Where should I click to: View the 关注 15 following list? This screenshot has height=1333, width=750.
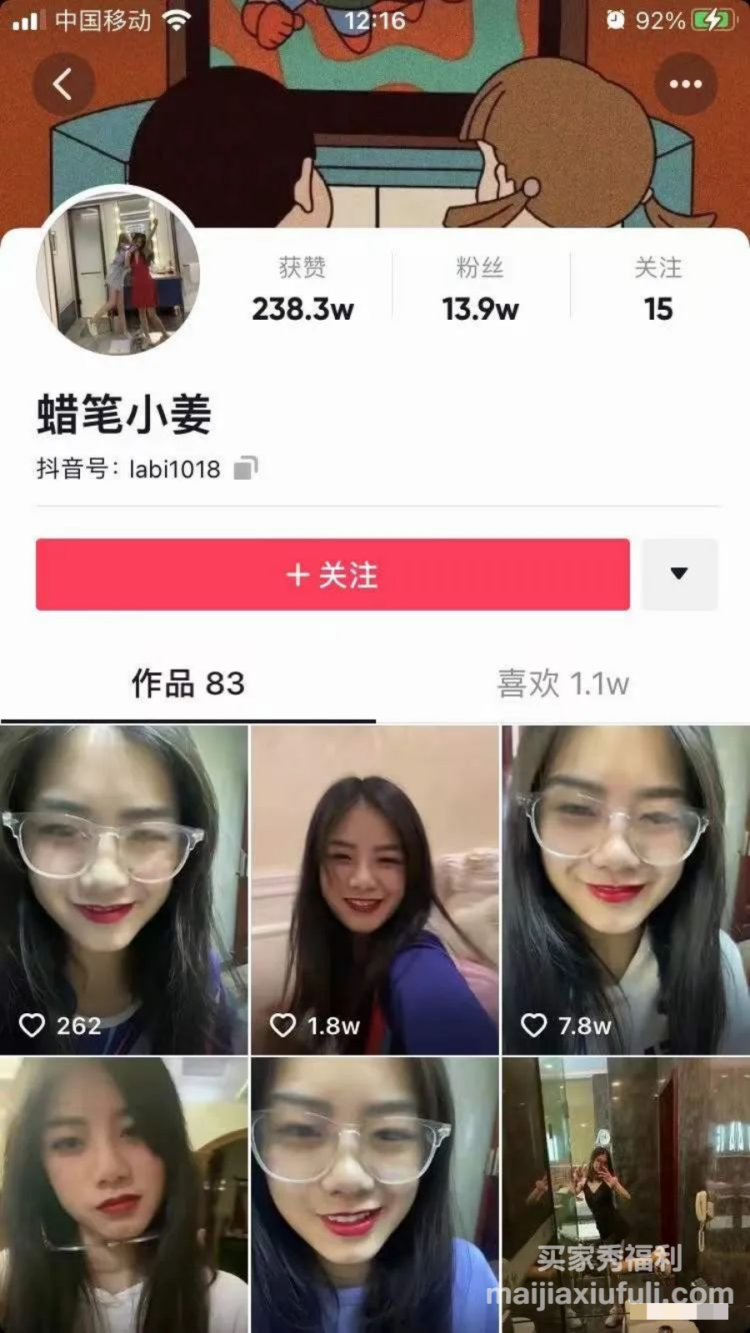pos(658,290)
